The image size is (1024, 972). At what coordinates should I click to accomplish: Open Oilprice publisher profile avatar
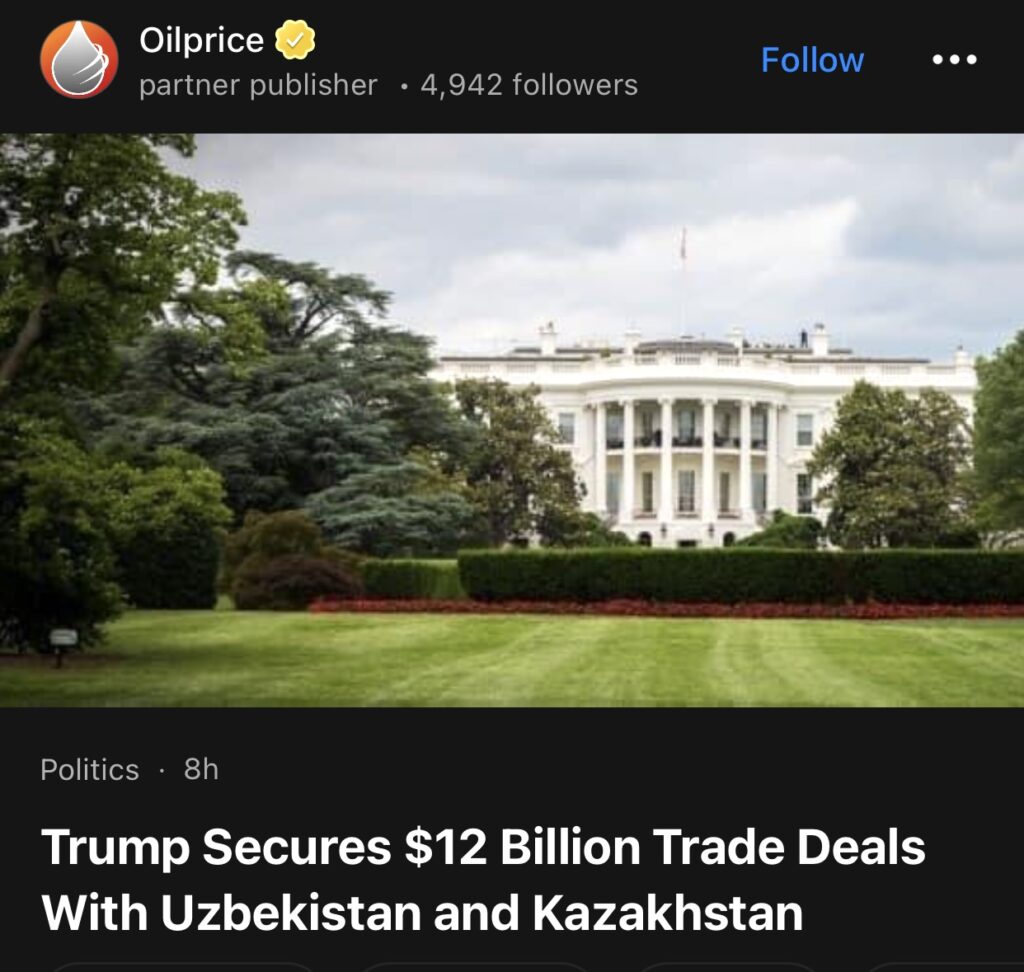[x=79, y=60]
